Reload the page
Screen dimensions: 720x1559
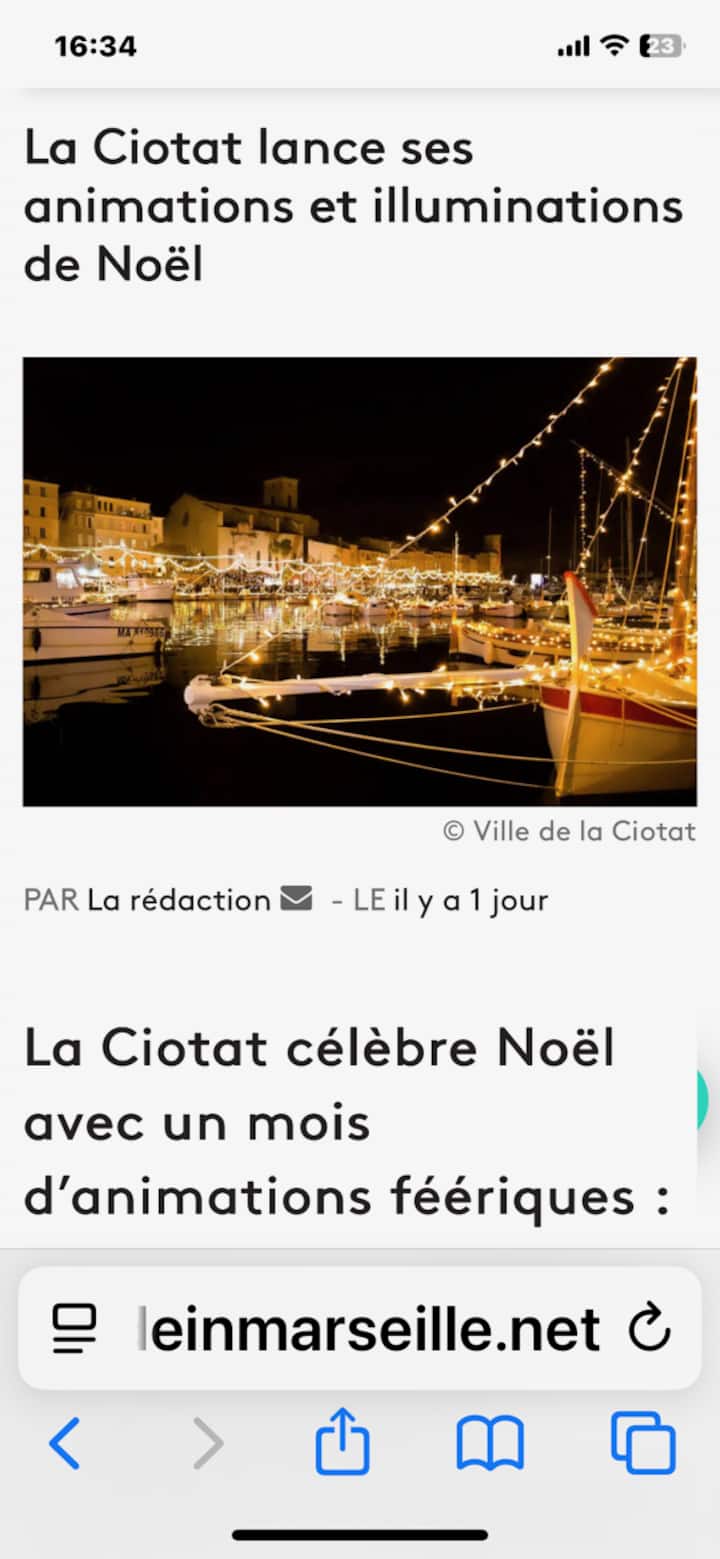(649, 1329)
